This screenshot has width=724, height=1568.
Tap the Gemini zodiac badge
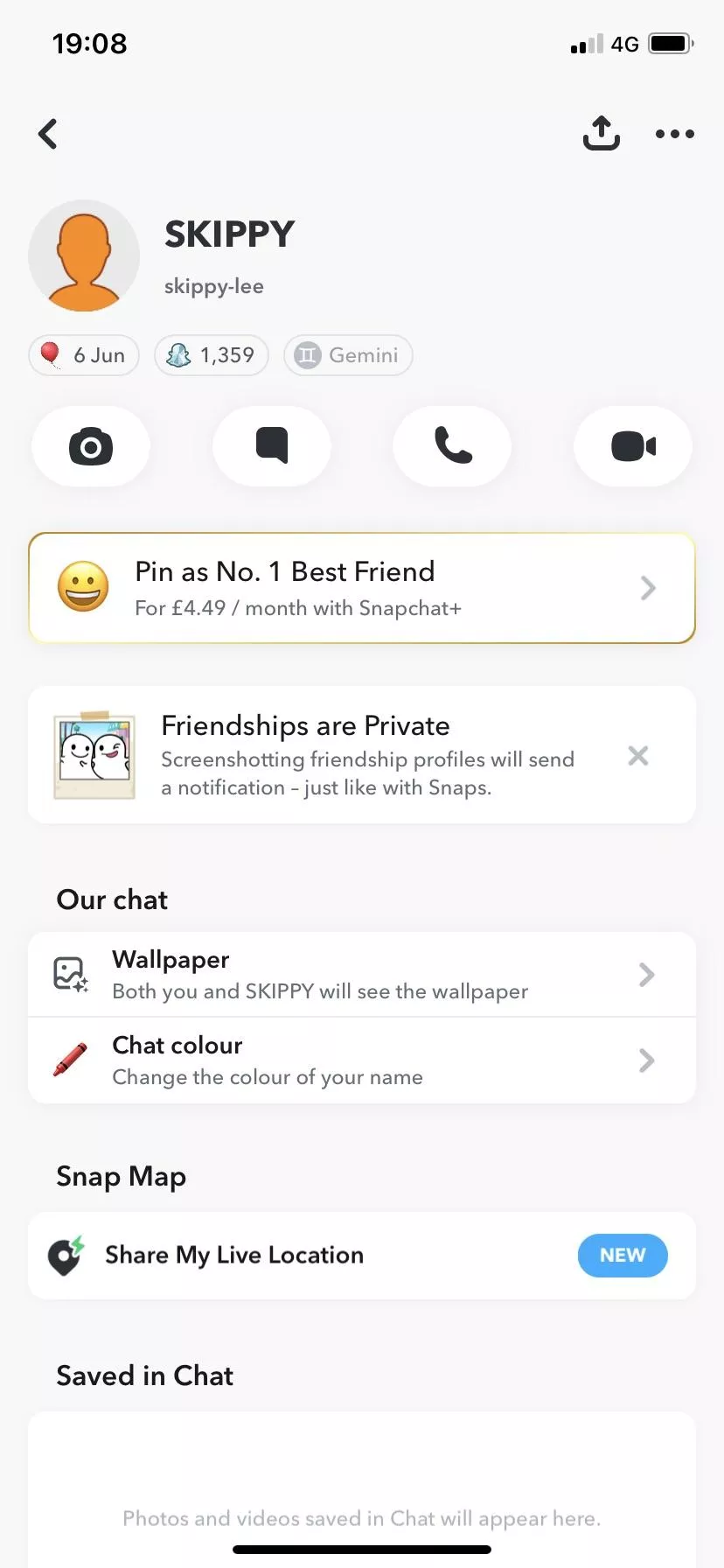[x=348, y=355]
